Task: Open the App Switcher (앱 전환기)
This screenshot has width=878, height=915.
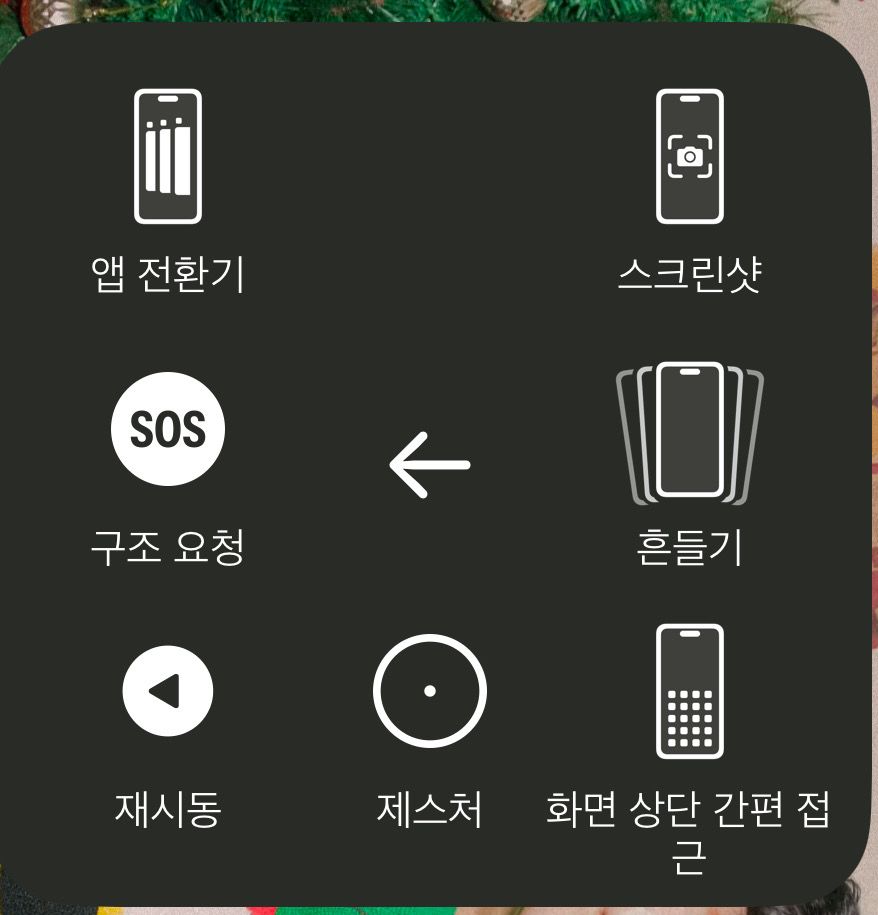Action: coord(168,157)
